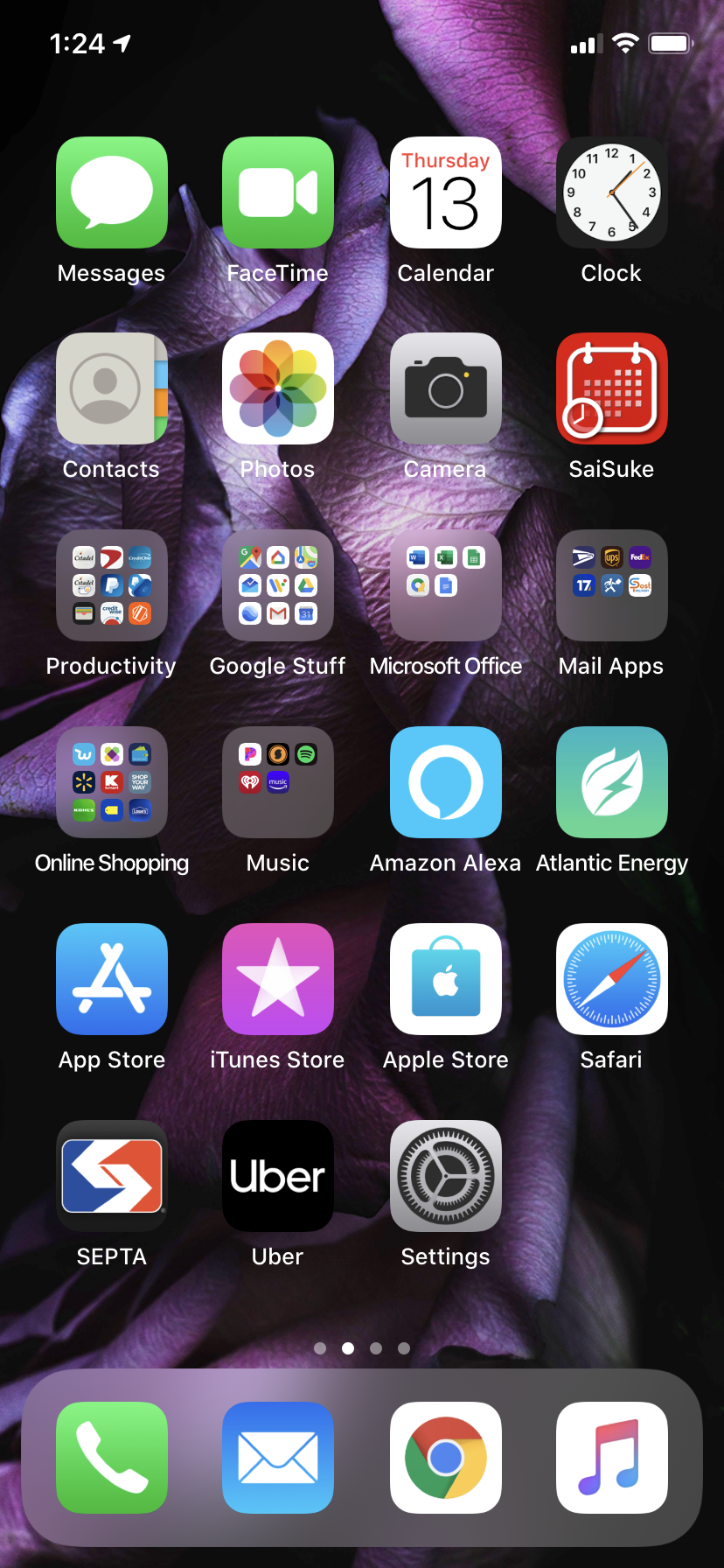Screen dimensions: 724x1568
Task: Open the Clock app
Action: (612, 192)
